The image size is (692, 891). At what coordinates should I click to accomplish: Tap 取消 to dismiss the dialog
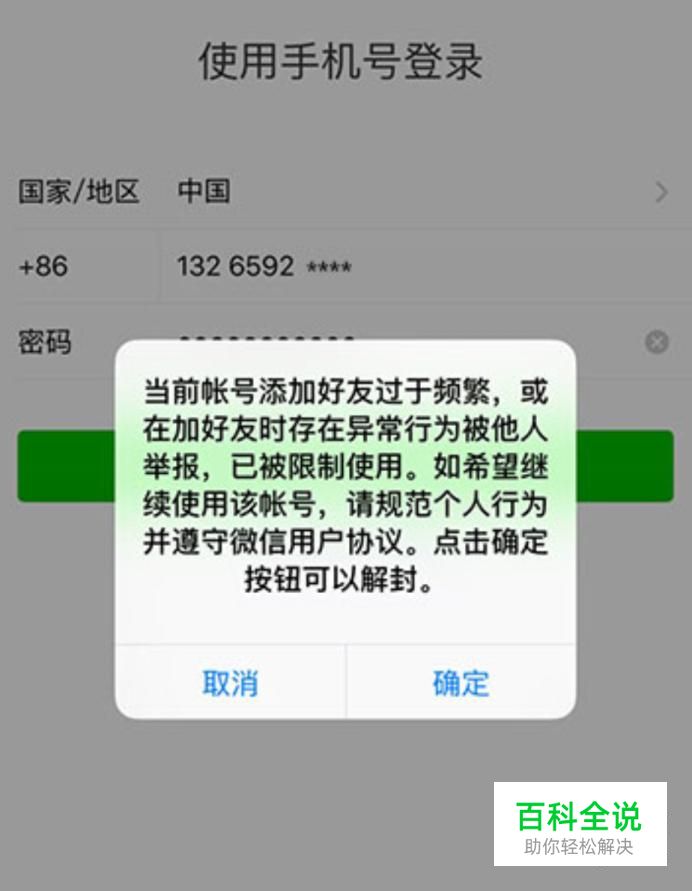point(230,683)
